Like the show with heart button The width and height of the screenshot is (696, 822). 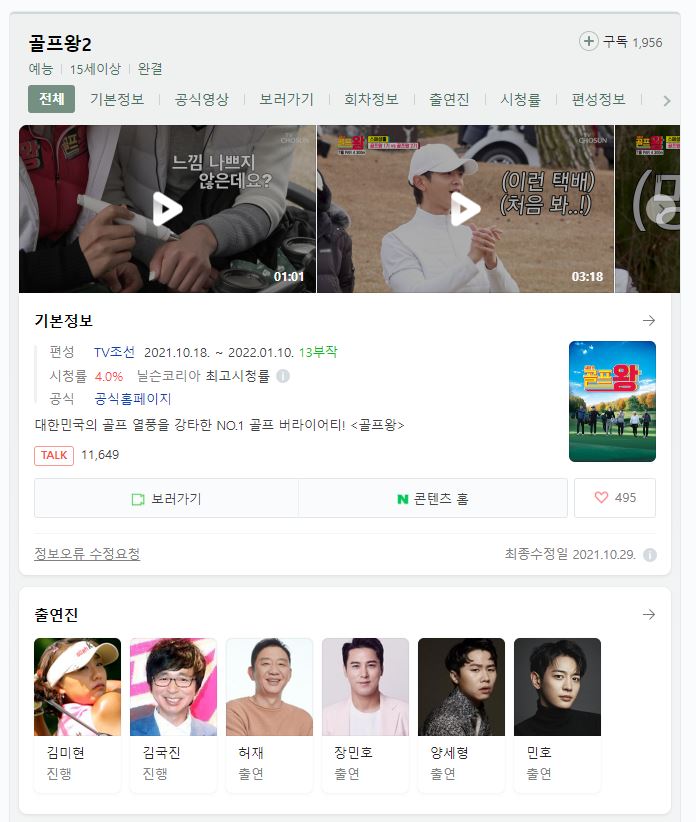(615, 498)
